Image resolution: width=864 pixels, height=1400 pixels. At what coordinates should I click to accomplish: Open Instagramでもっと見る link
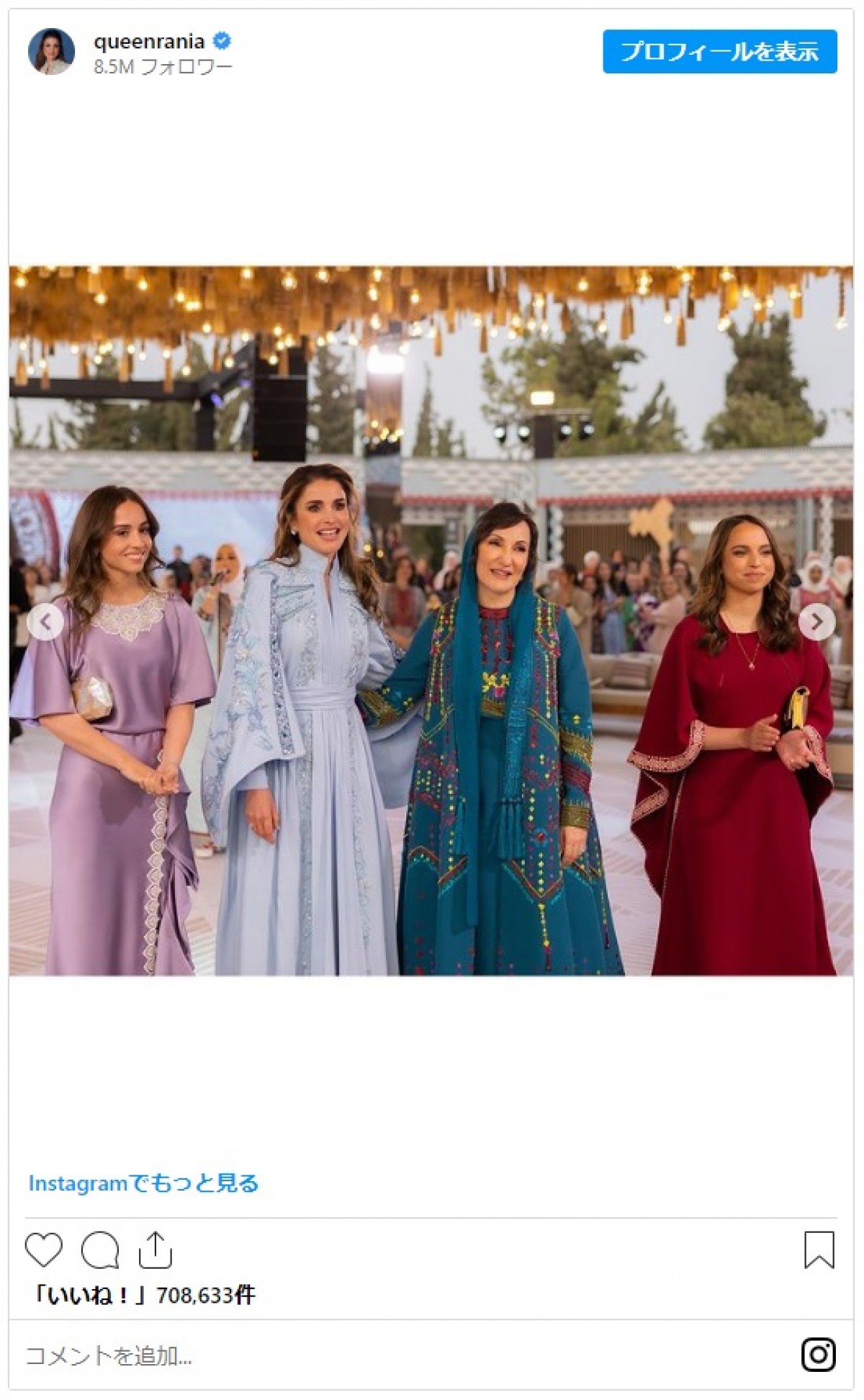(x=143, y=1183)
